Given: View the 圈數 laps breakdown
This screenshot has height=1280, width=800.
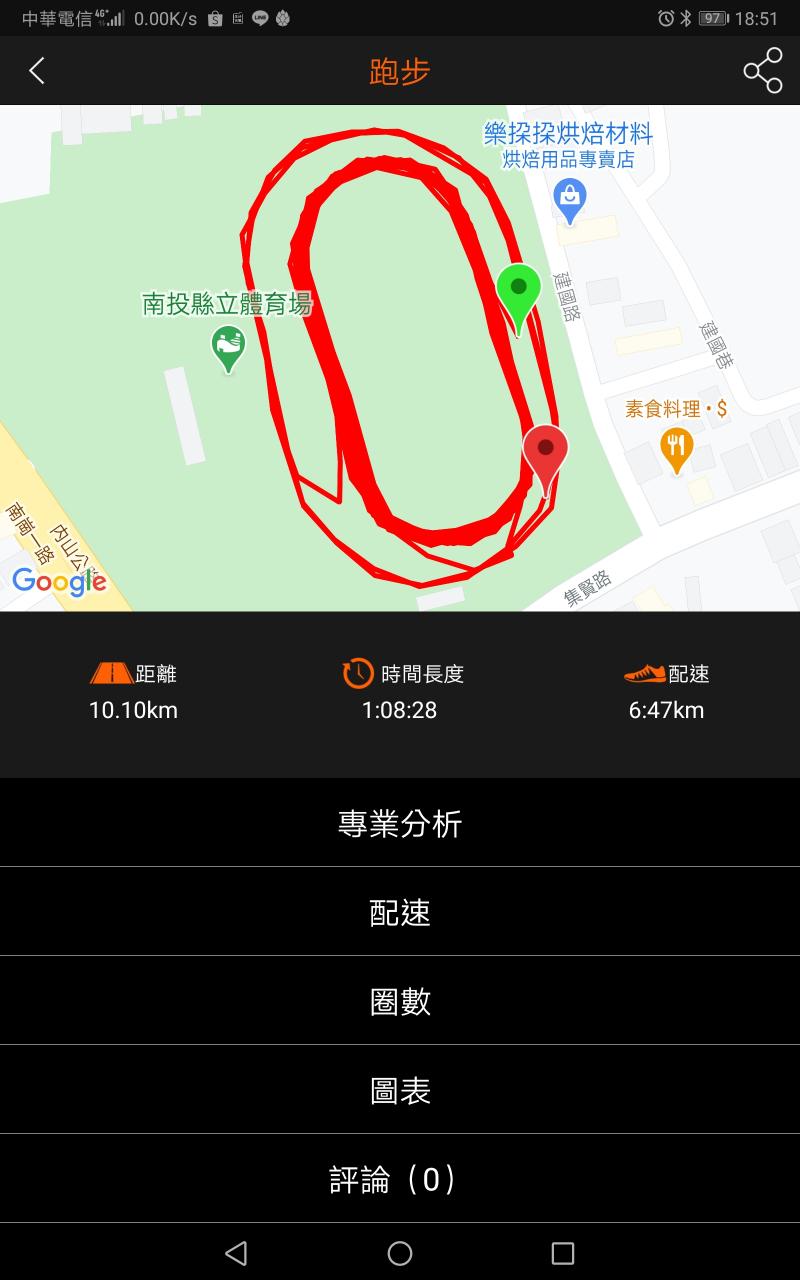Looking at the screenshot, I should pos(400,1001).
